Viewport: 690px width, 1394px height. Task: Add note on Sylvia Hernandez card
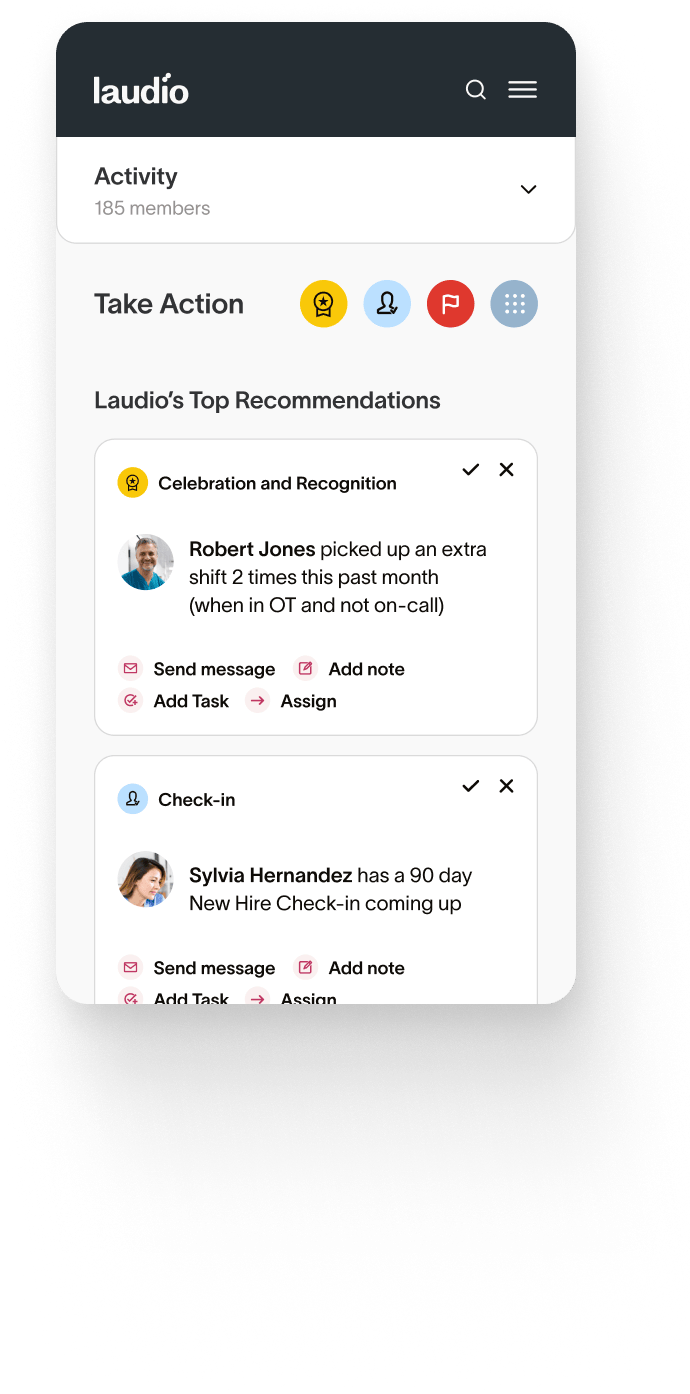[x=351, y=968]
